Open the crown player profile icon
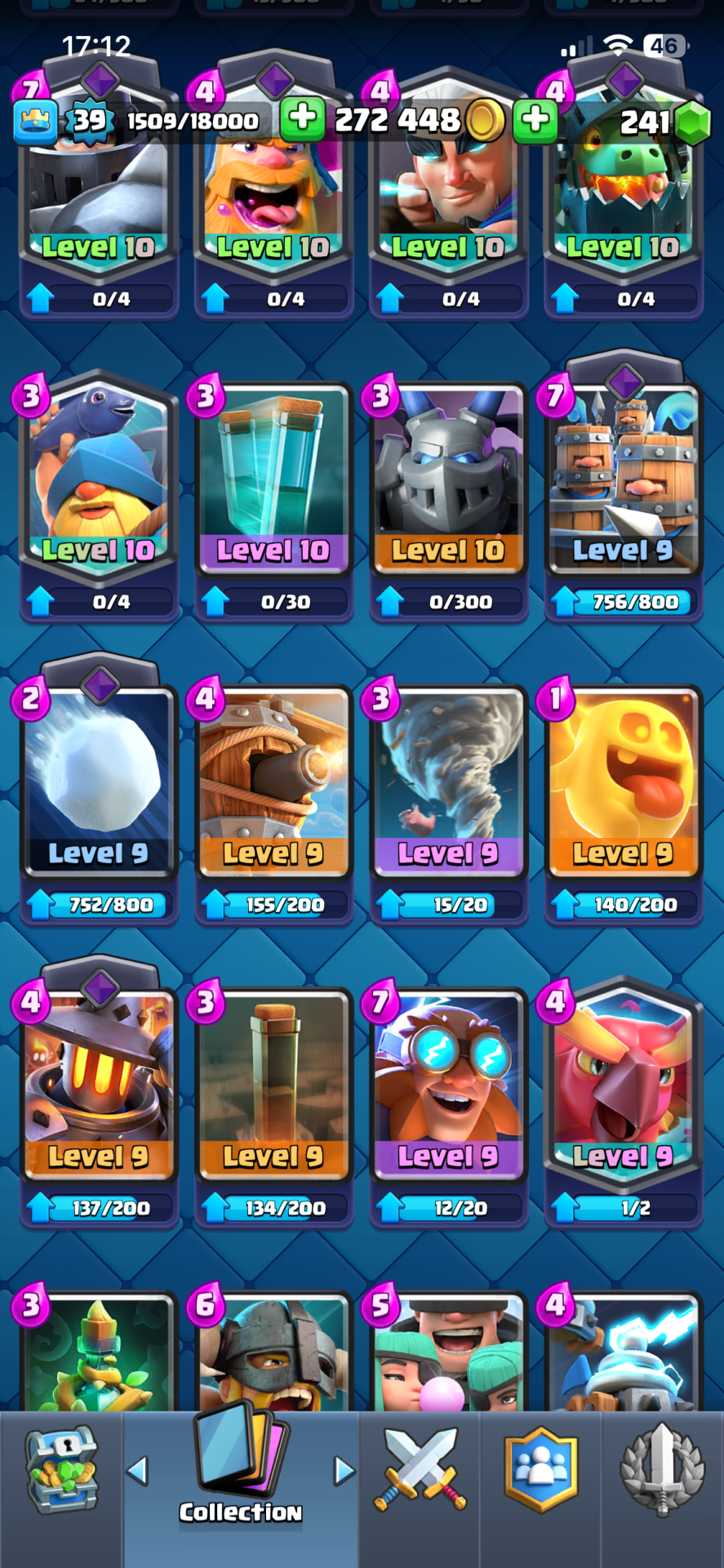Viewport: 724px width, 1568px height. click(x=36, y=121)
